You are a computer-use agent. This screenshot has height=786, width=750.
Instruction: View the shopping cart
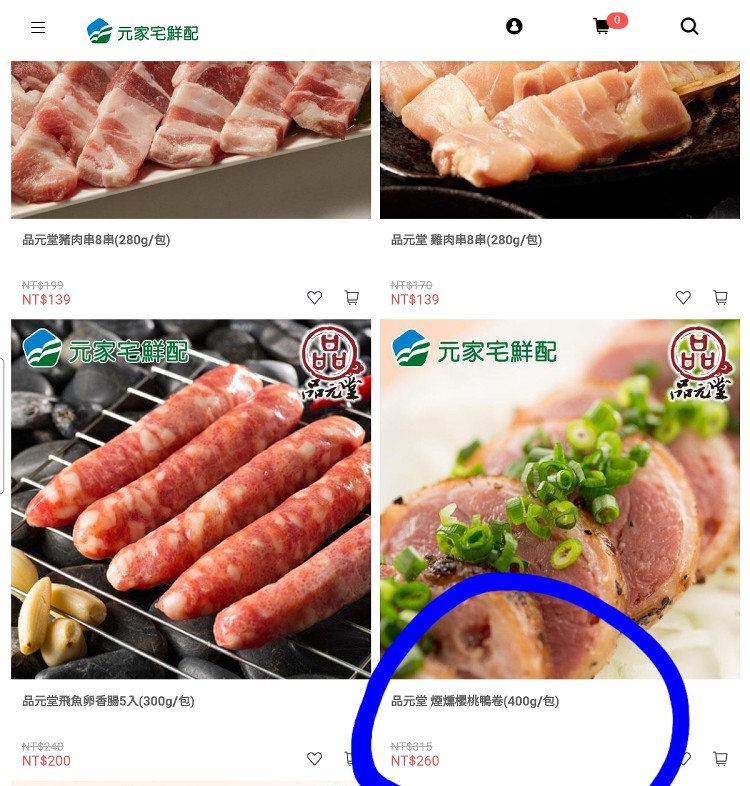pyautogui.click(x=602, y=27)
